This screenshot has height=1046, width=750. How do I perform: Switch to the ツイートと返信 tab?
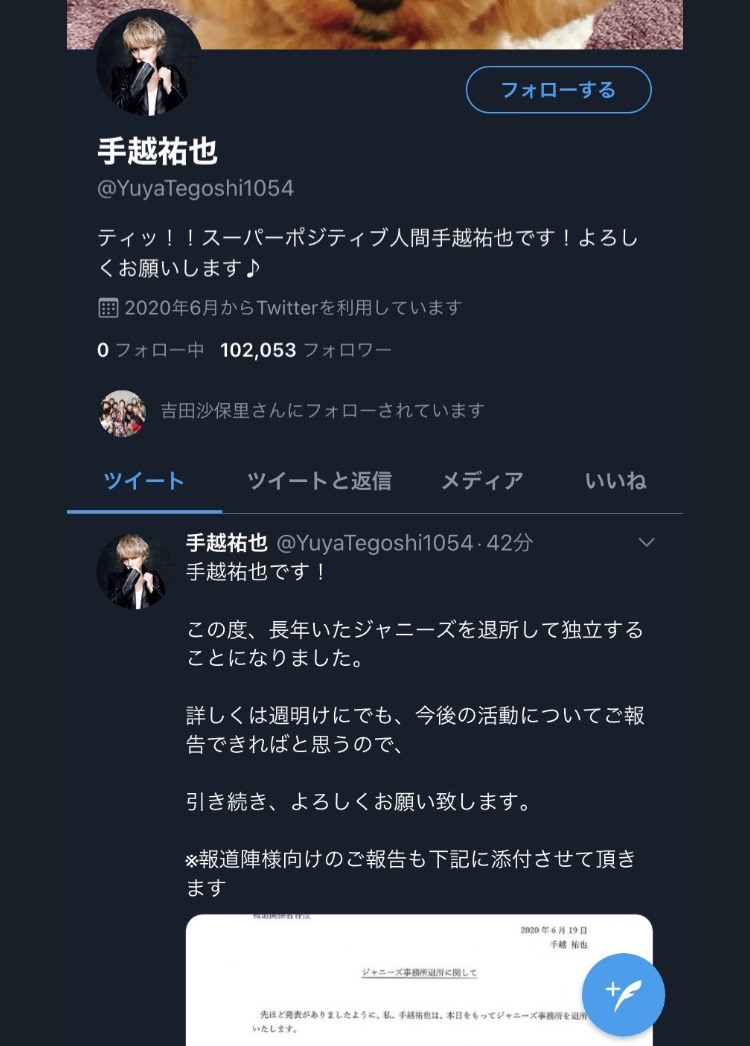(x=319, y=481)
